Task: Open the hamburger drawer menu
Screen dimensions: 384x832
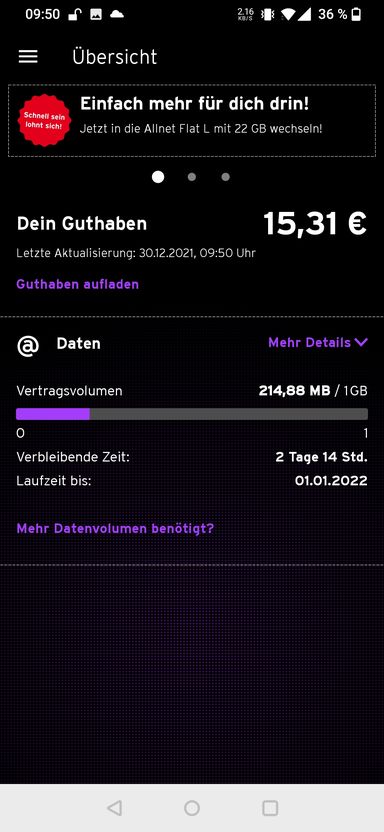Action: tap(28, 57)
